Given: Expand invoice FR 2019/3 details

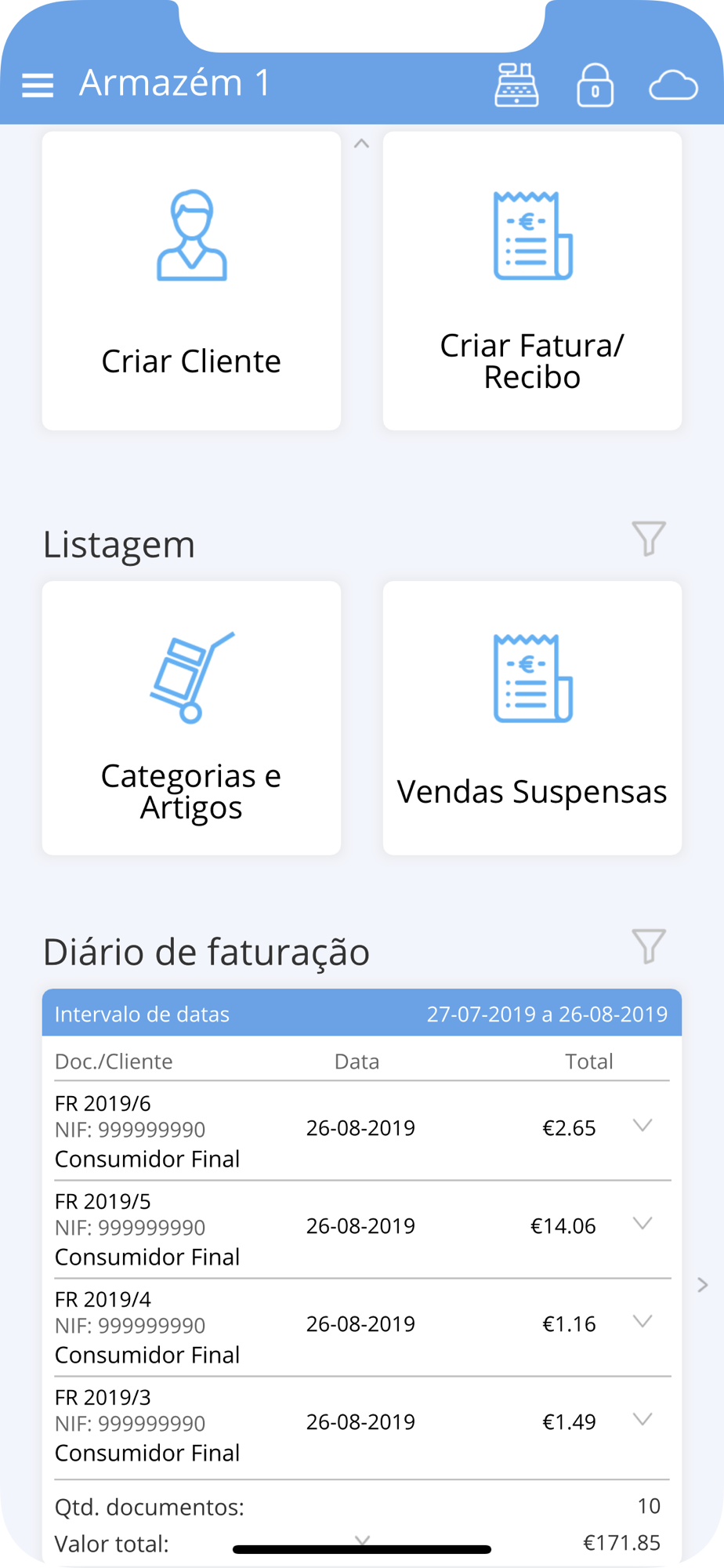Looking at the screenshot, I should click(643, 1420).
